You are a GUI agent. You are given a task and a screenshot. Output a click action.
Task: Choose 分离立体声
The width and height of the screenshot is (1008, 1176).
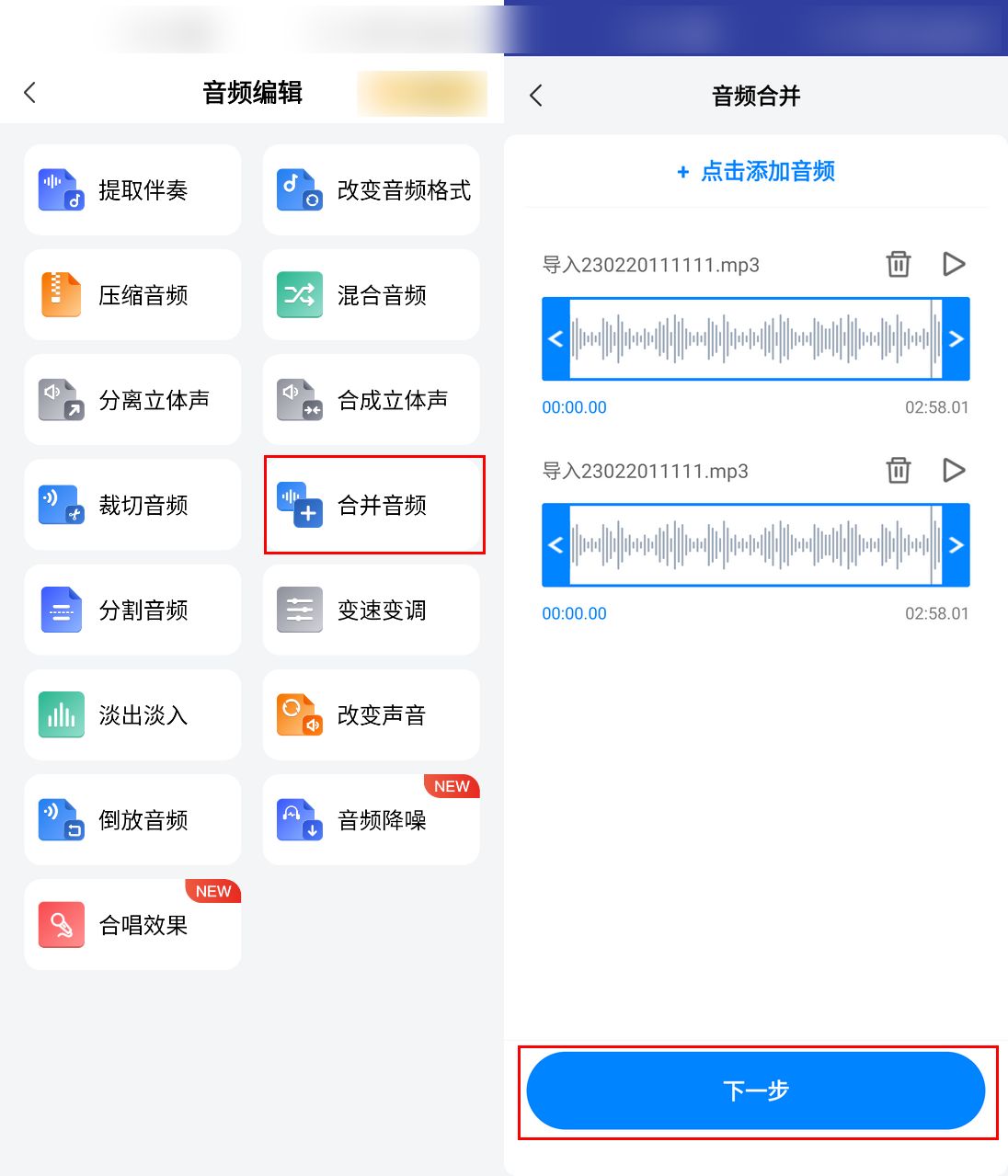[132, 400]
